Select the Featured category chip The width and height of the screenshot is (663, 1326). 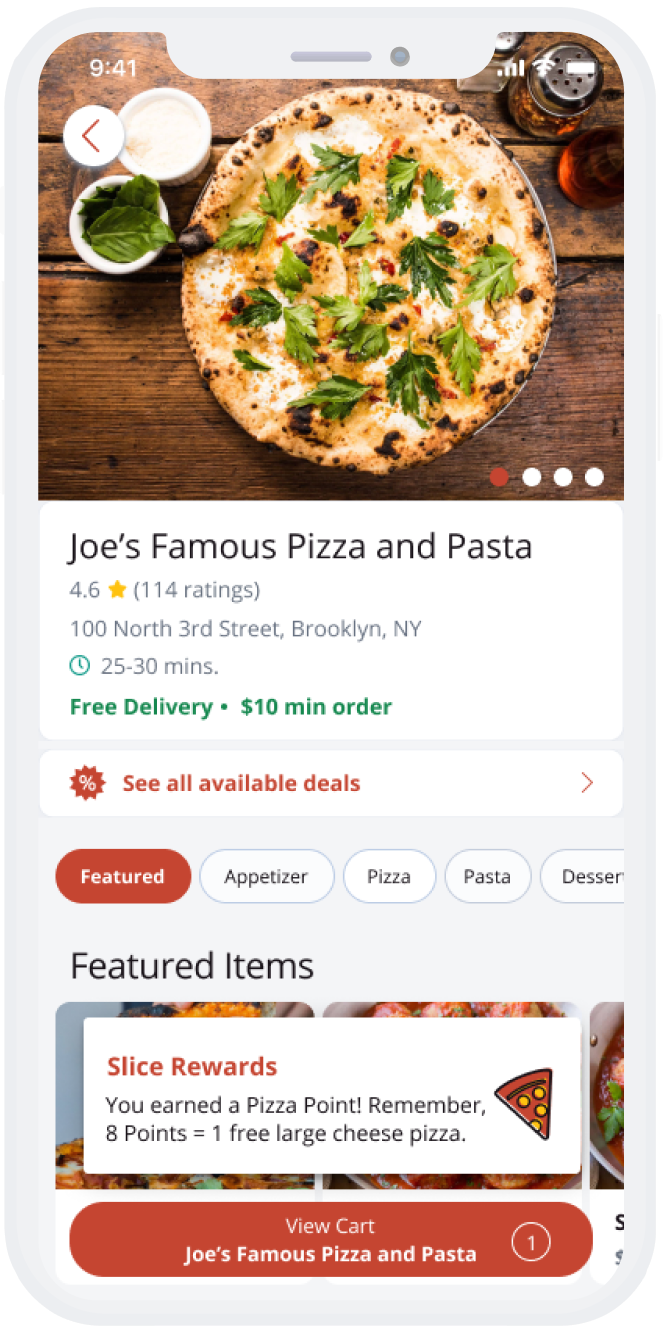coord(123,876)
